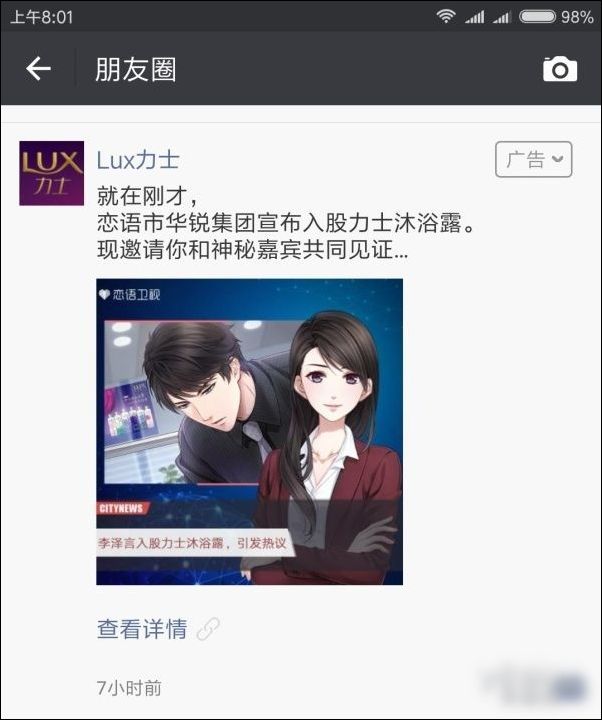Screen dimensions: 602x720
Task: Open the ad image with anime characters
Action: point(249,431)
